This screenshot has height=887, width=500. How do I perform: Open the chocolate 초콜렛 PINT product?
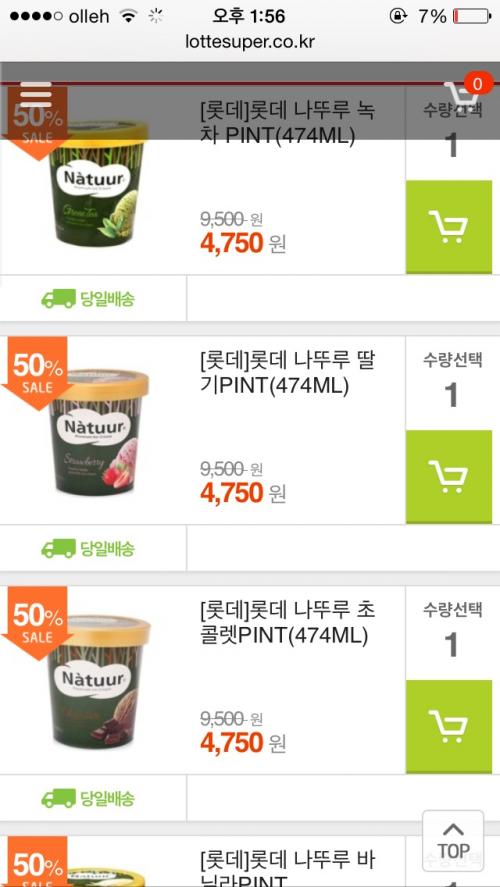pos(288,623)
